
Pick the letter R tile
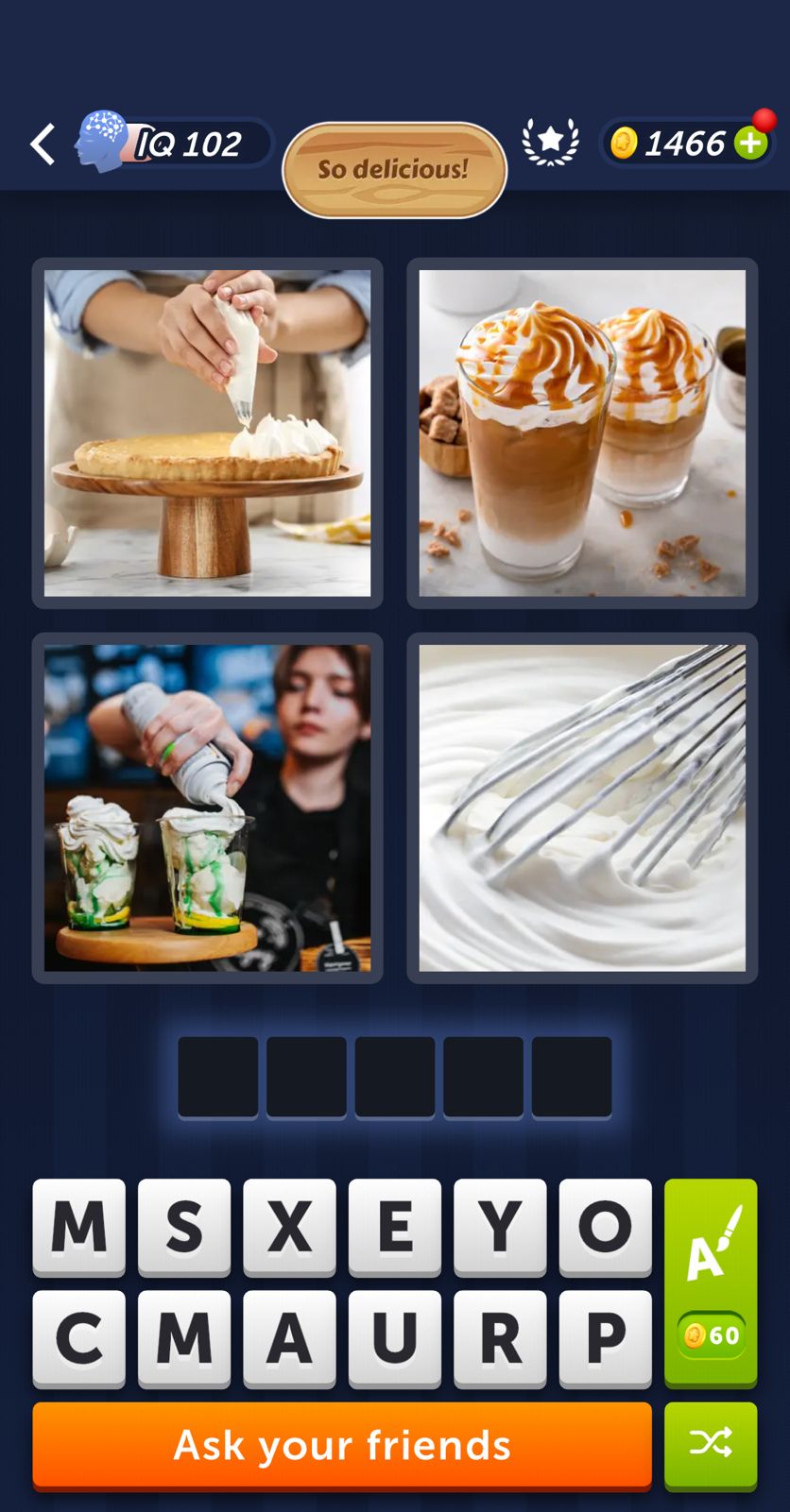tap(500, 1337)
